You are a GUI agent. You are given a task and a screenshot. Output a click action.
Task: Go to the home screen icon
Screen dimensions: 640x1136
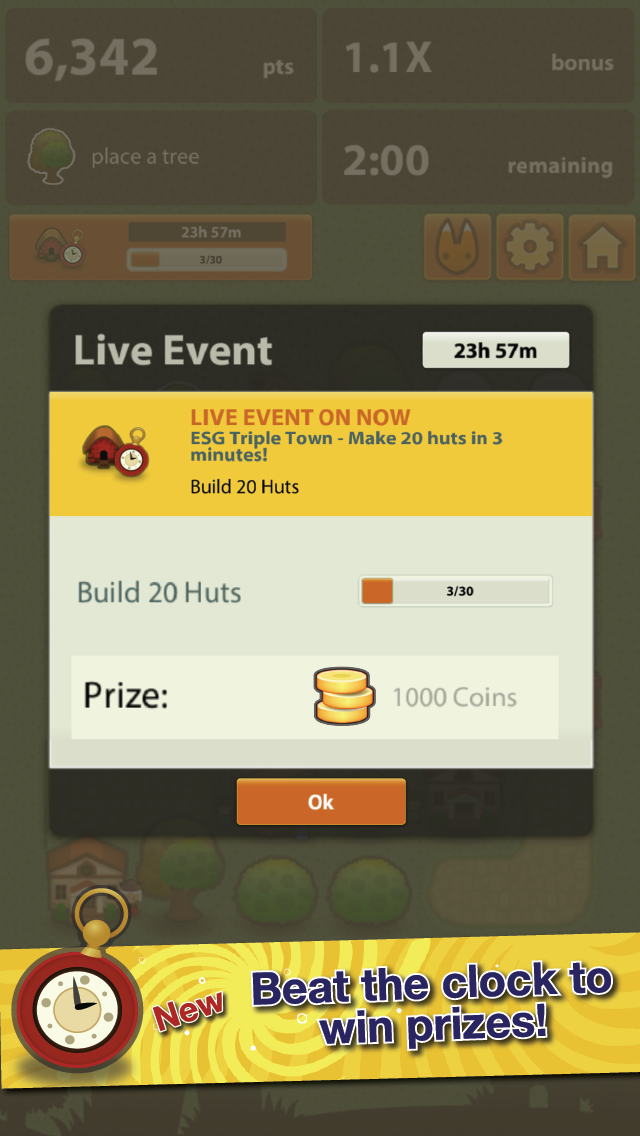(602, 247)
